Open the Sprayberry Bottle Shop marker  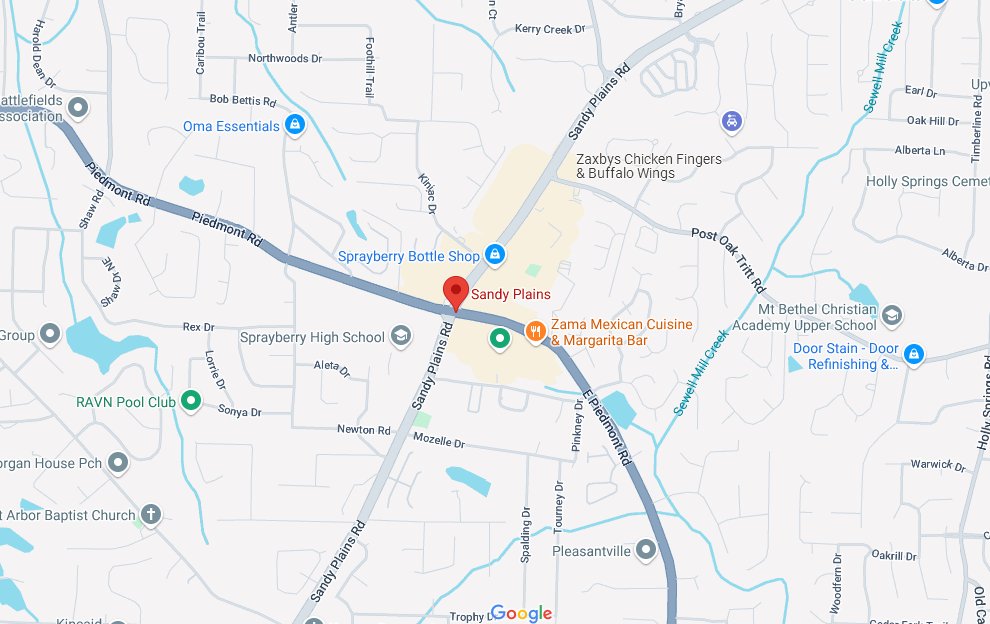(x=493, y=256)
